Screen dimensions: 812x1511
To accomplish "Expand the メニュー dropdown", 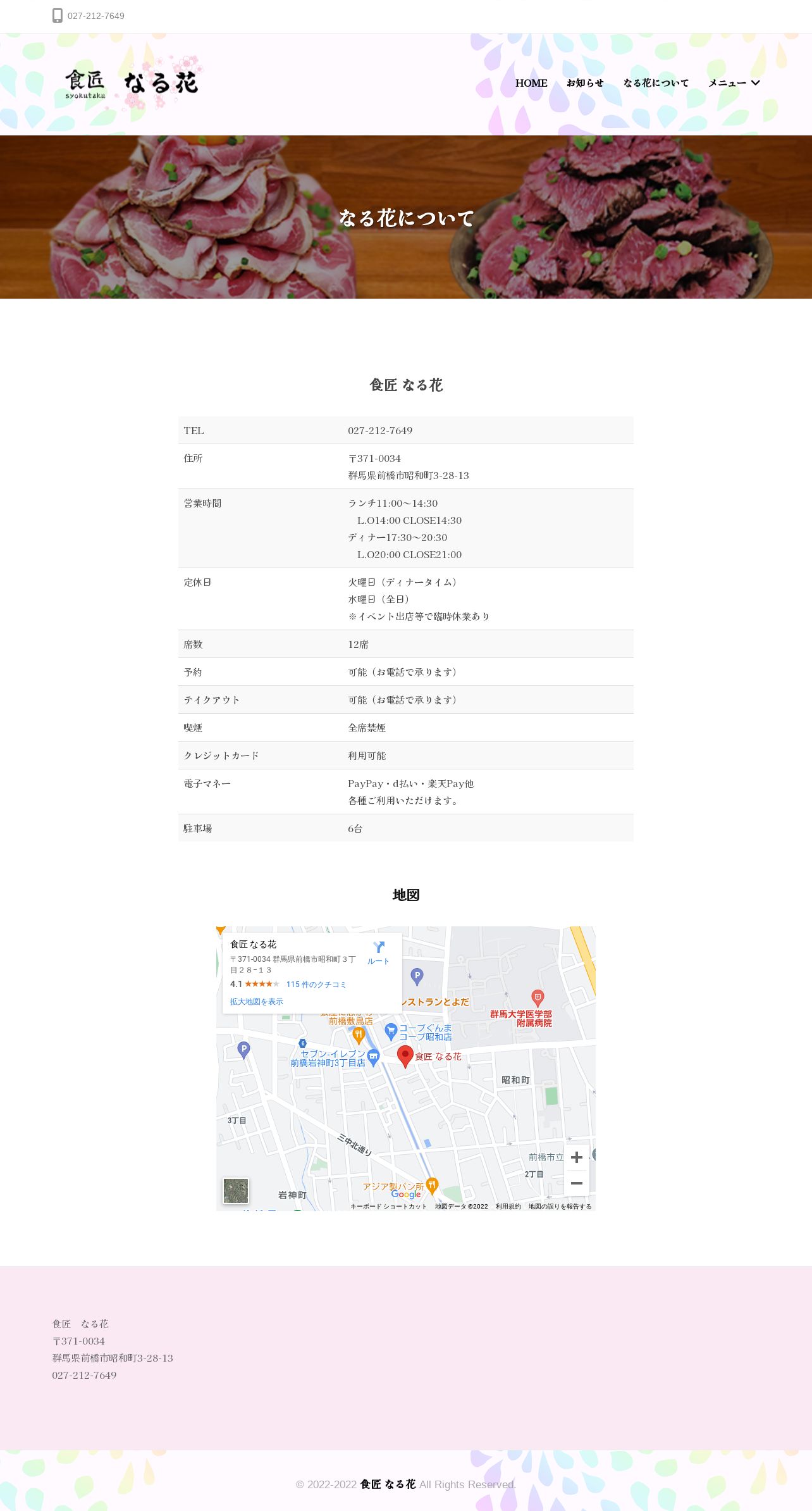I will tap(734, 83).
